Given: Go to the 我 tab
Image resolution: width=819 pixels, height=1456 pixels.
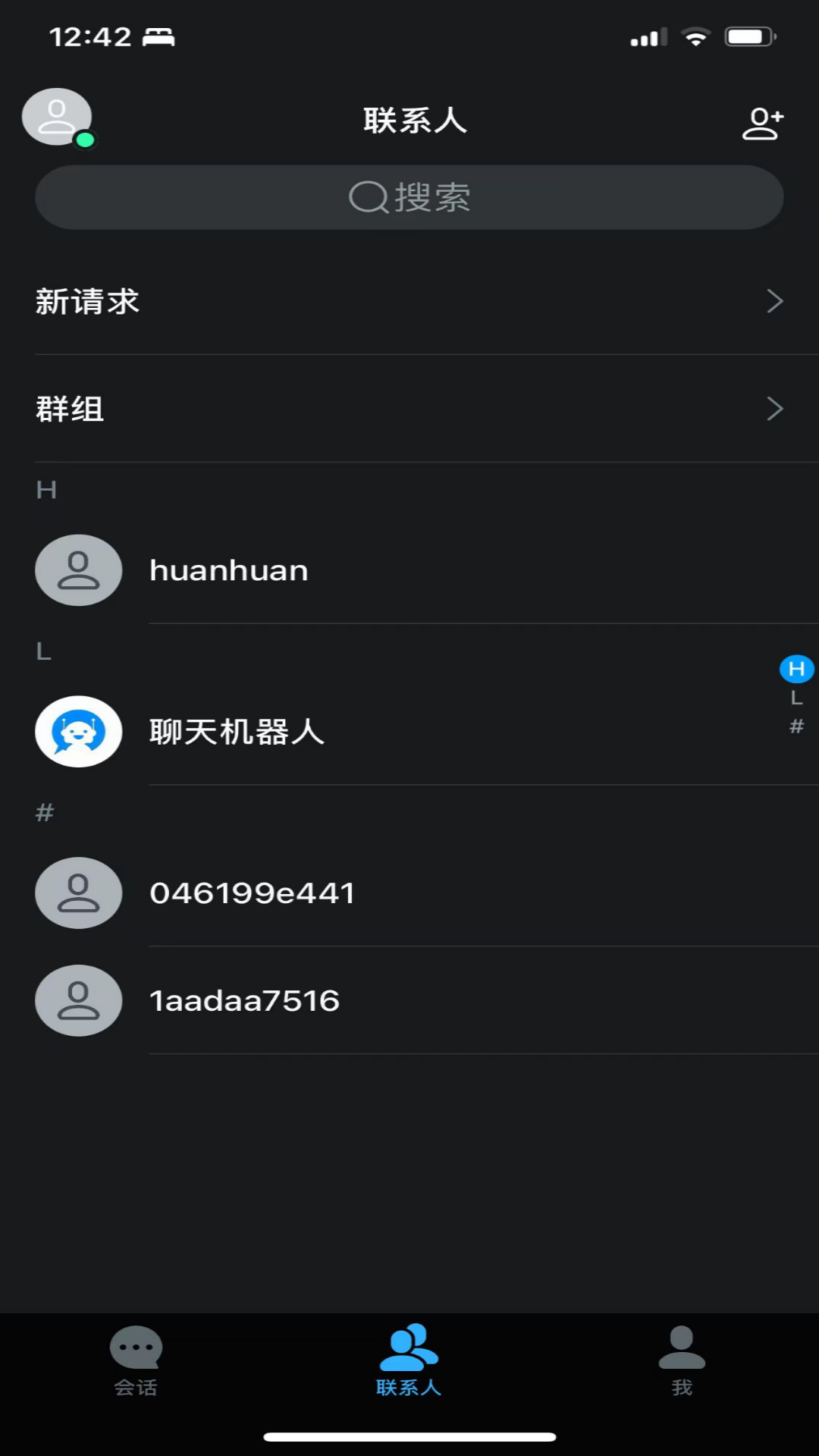Looking at the screenshot, I should (682, 1361).
